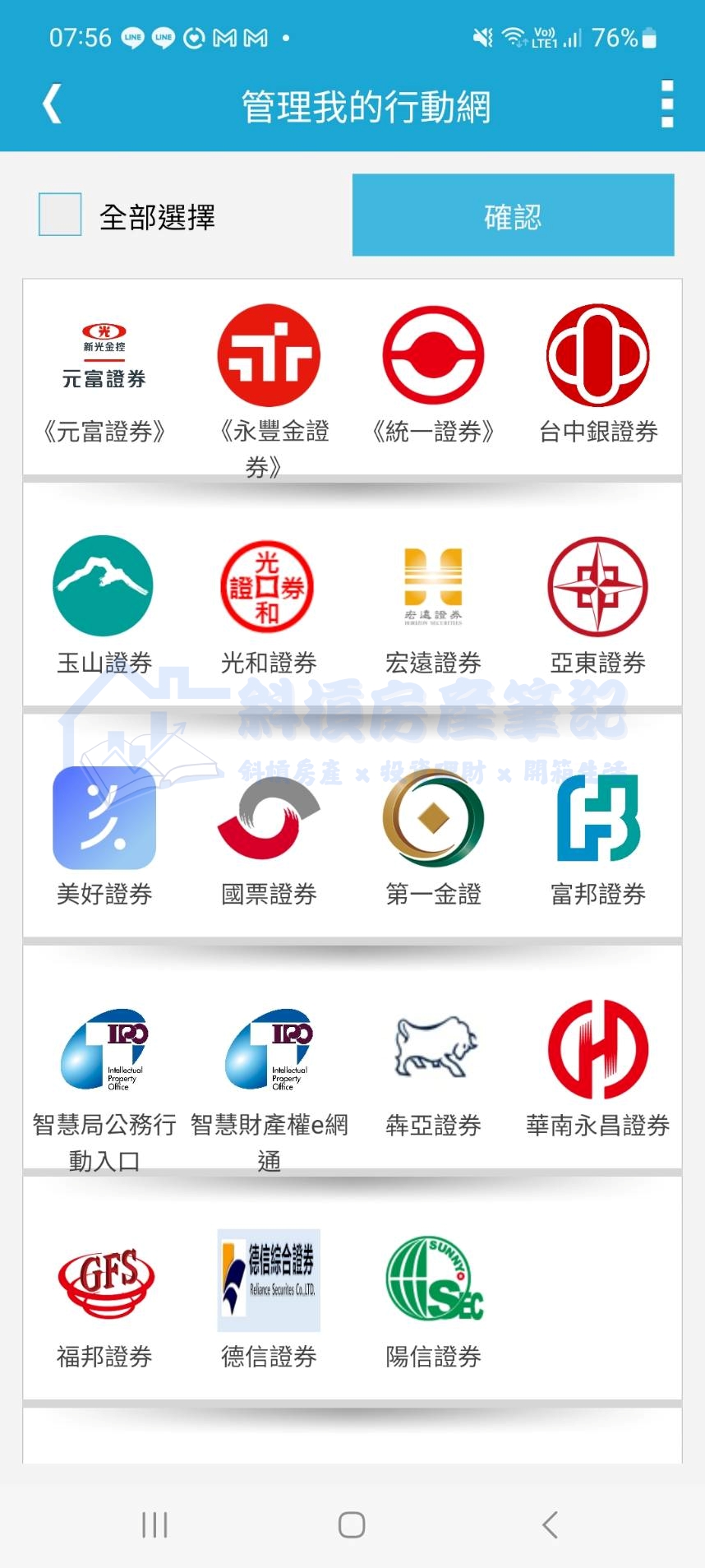Tap the 永豐金證券 red logo
Image resolution: width=705 pixels, height=1568 pixels.
pyautogui.click(x=269, y=354)
